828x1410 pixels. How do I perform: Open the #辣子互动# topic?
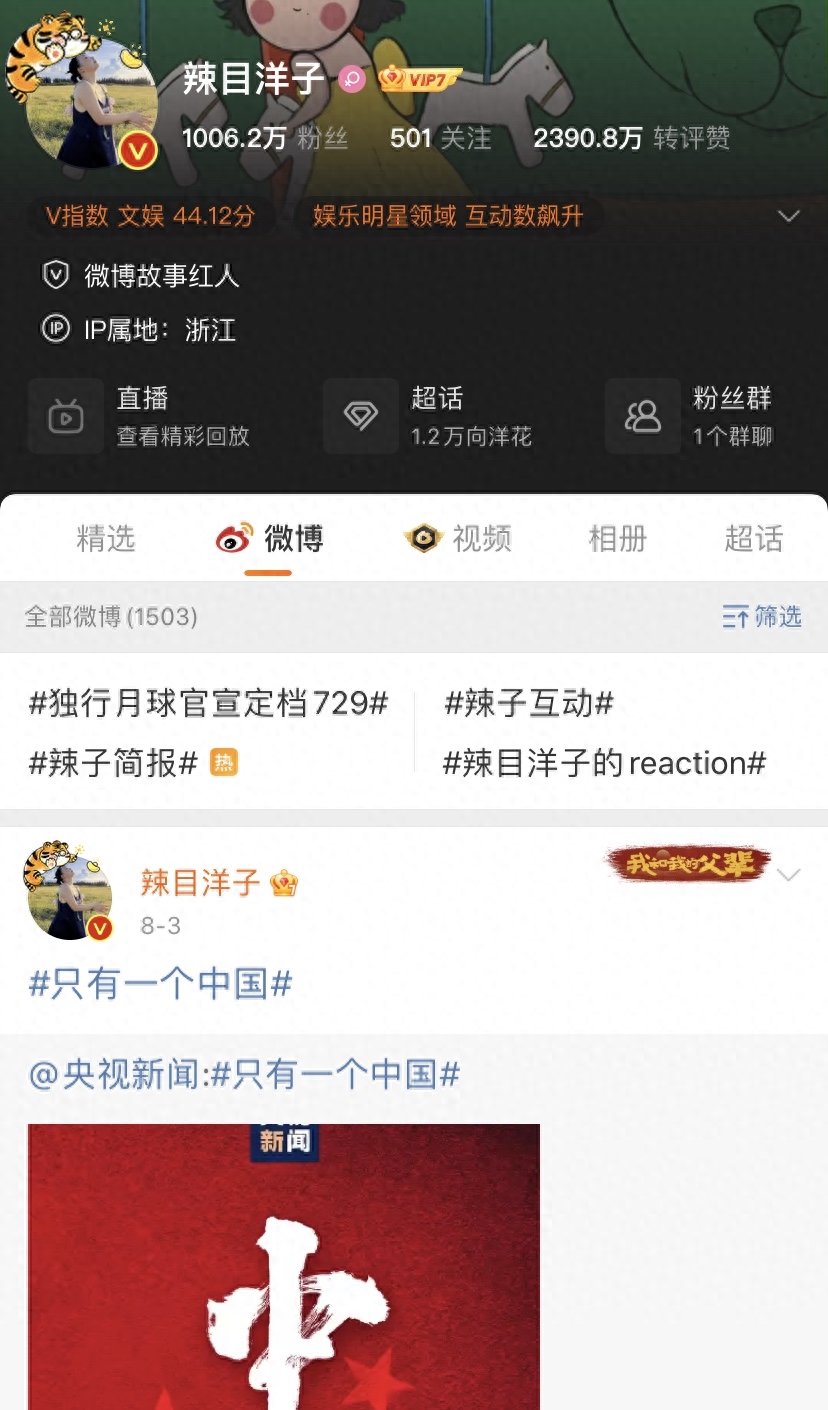pos(528,703)
